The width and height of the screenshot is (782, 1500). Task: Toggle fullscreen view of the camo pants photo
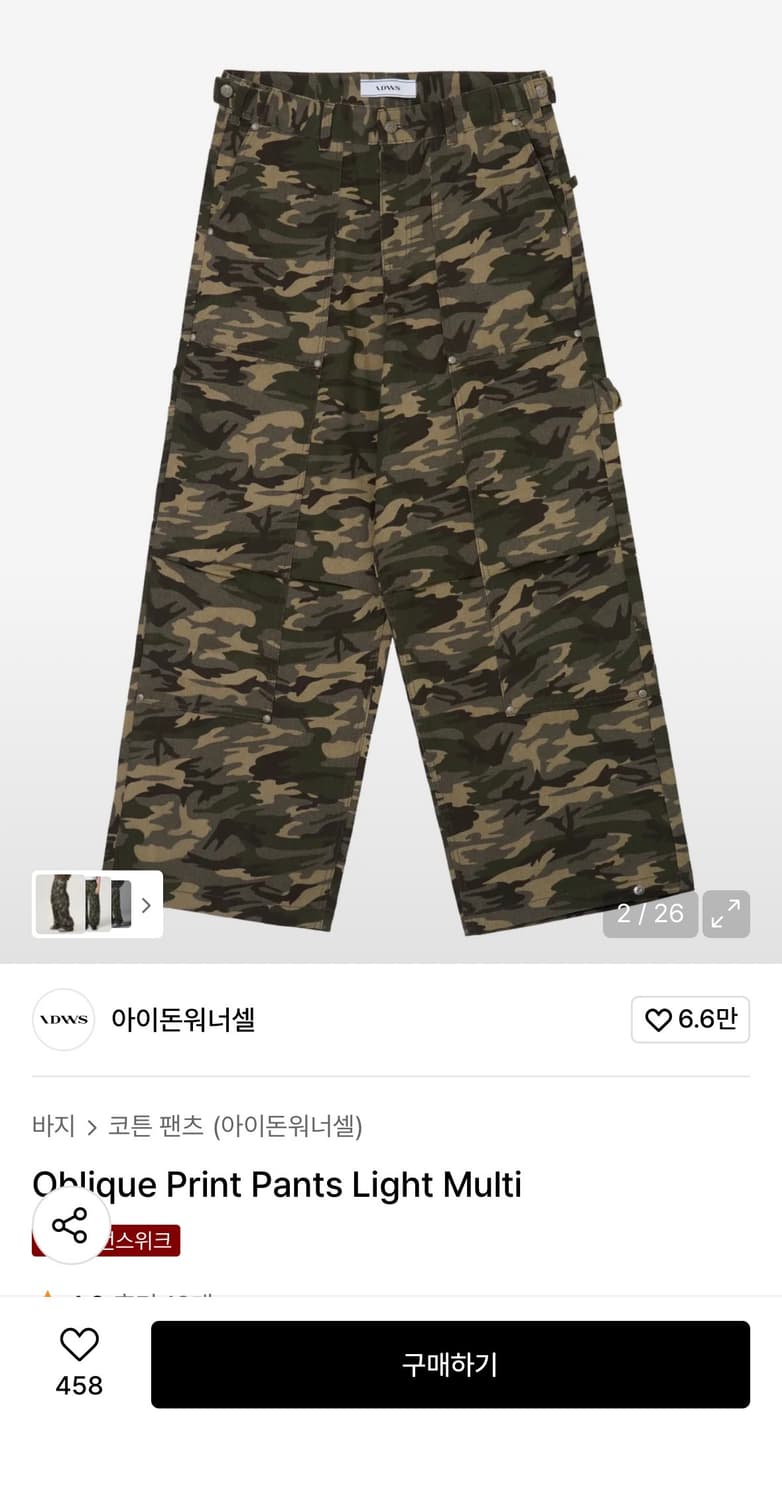tap(726, 914)
